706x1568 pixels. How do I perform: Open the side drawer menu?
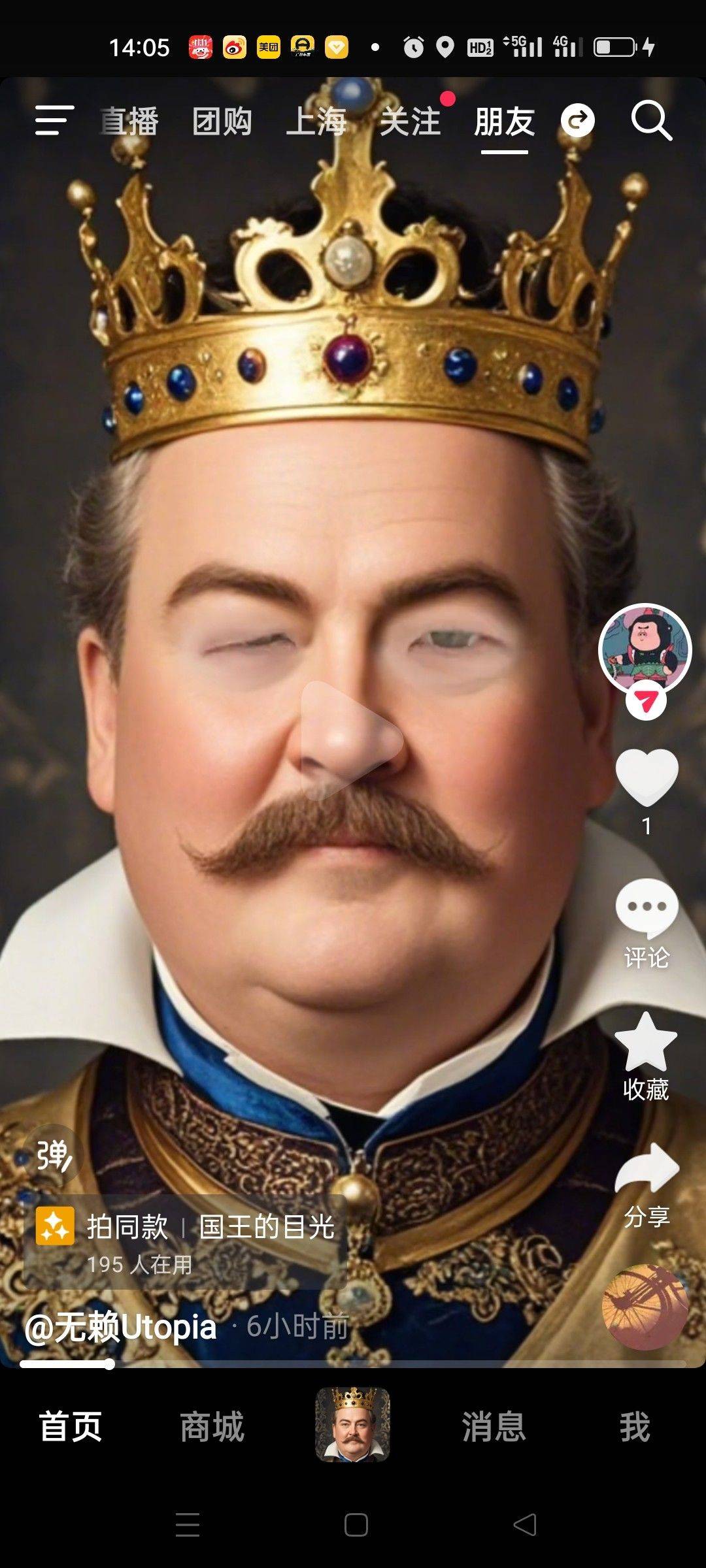(x=54, y=121)
